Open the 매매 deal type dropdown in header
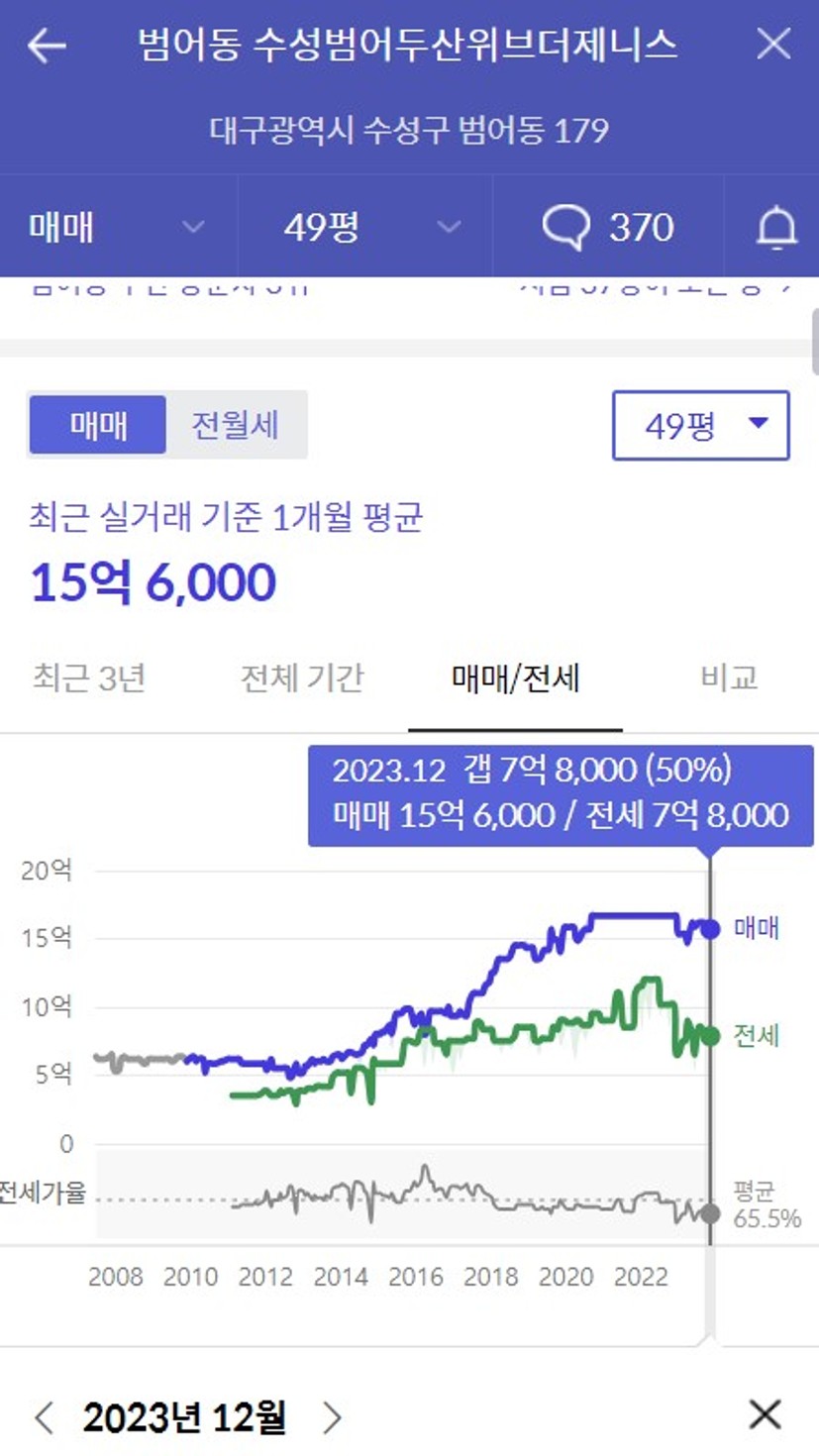The height and width of the screenshot is (1456, 819). tap(118, 228)
